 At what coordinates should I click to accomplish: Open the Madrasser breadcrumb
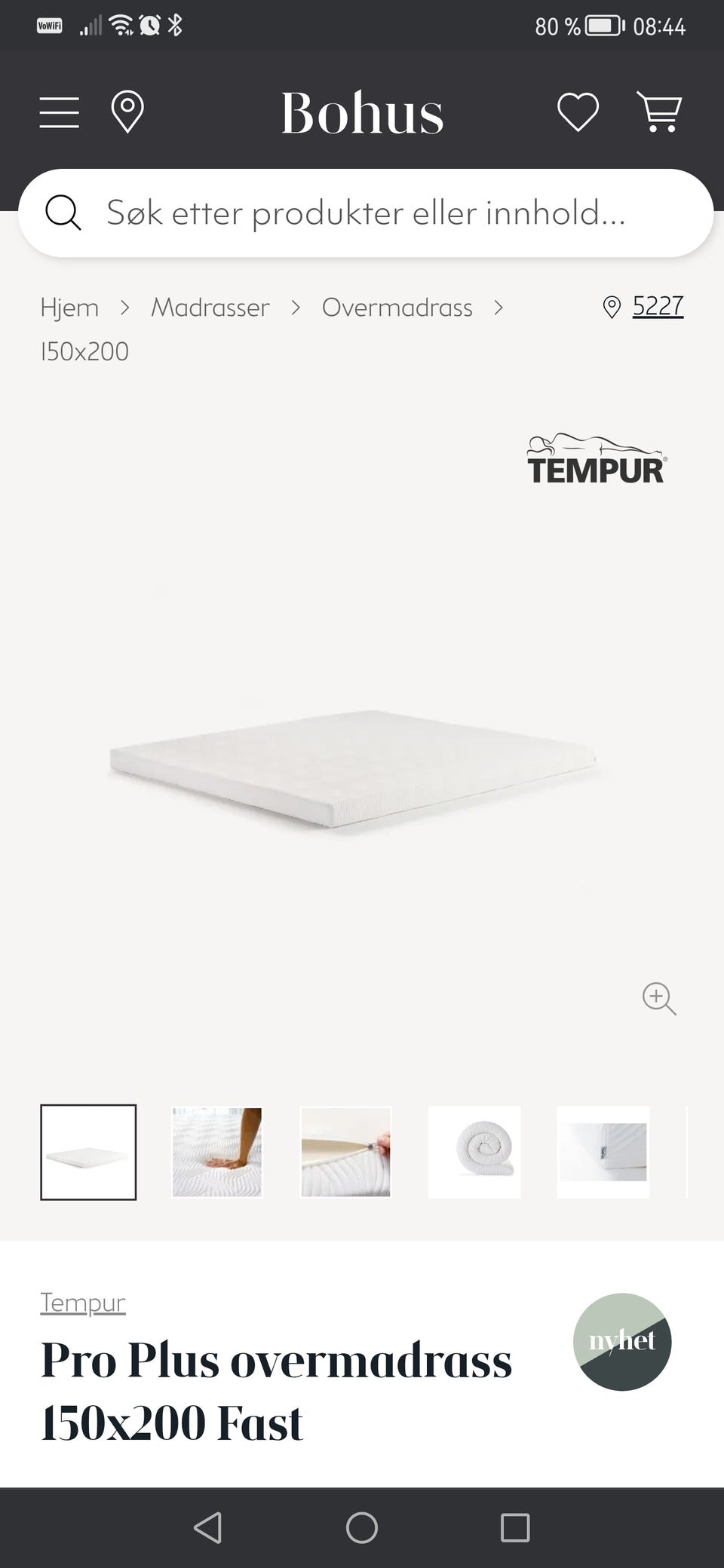[210, 308]
